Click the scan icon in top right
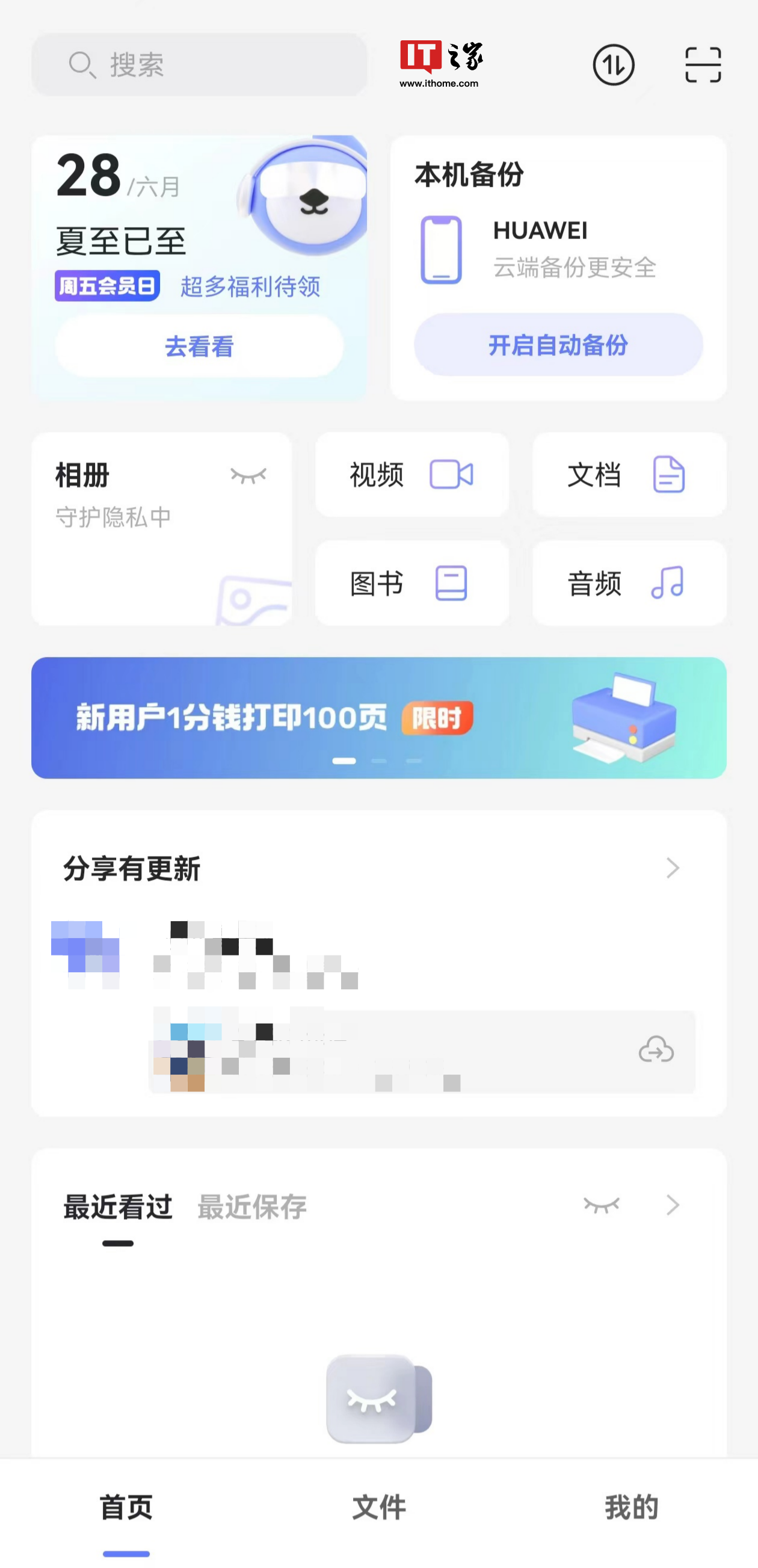The image size is (758, 1568). click(x=703, y=65)
